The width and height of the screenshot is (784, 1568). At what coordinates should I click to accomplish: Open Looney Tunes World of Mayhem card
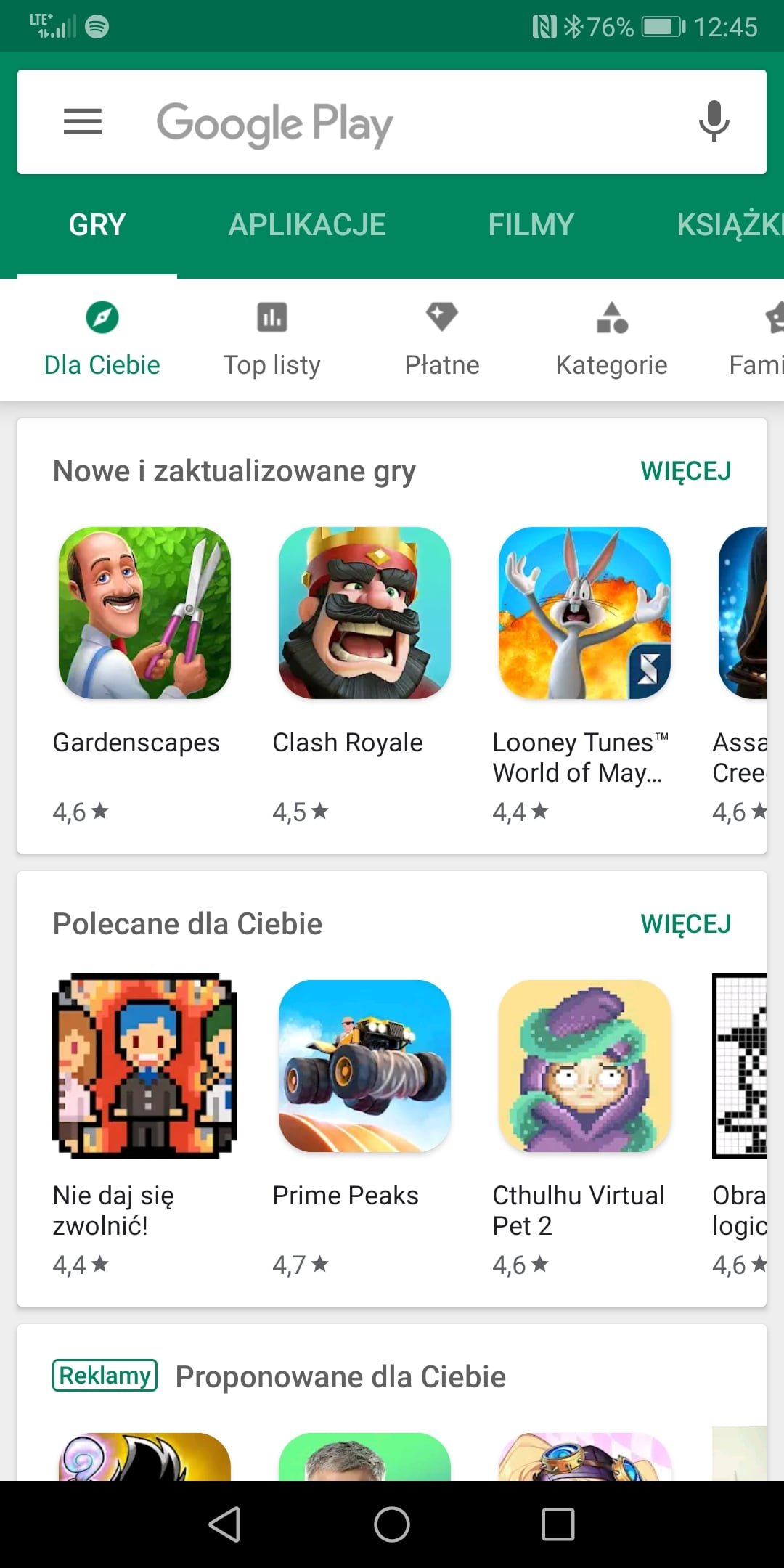(584, 675)
